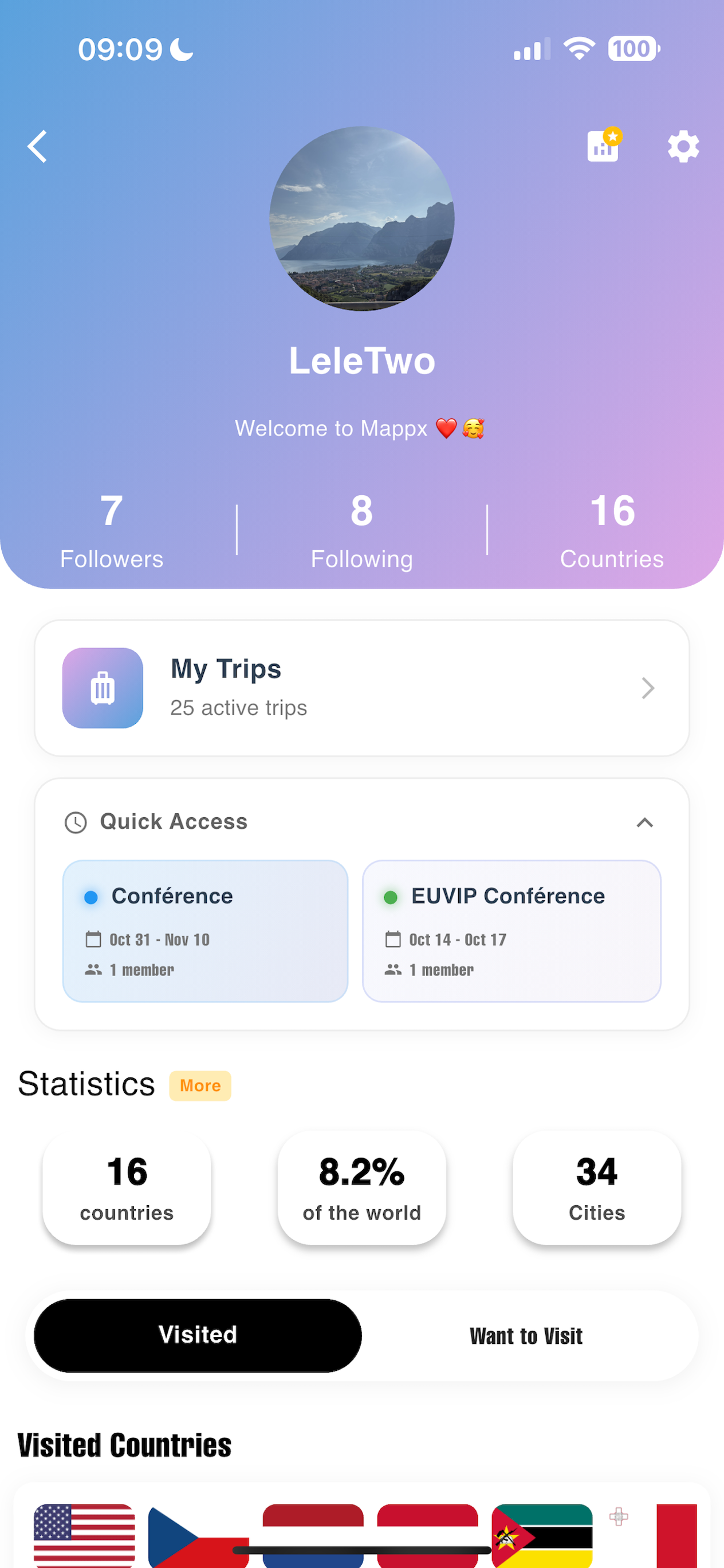Screen dimensions: 724x1568
Task: Click the green status dot on EUVIP Conférence
Action: coord(391,897)
